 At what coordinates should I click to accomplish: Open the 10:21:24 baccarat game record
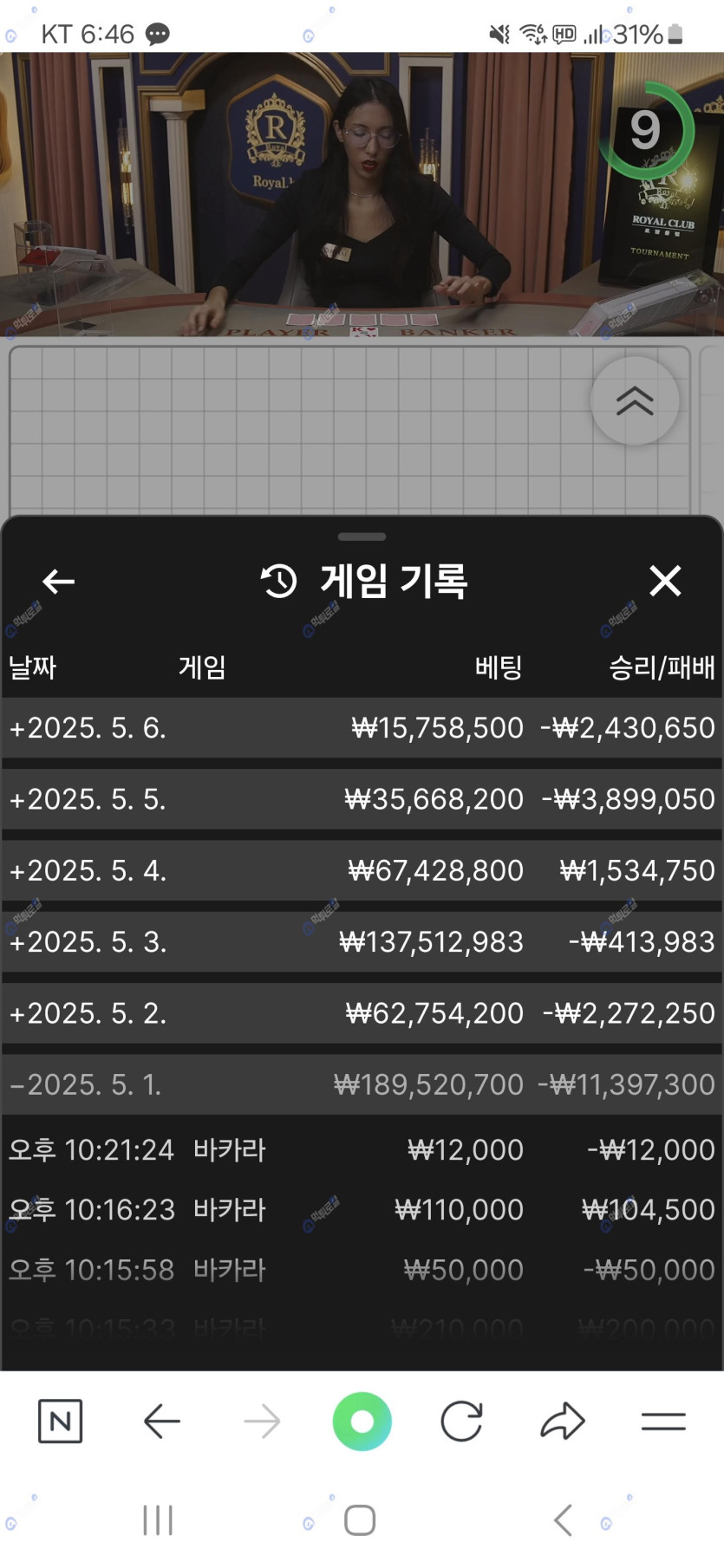(x=362, y=1150)
